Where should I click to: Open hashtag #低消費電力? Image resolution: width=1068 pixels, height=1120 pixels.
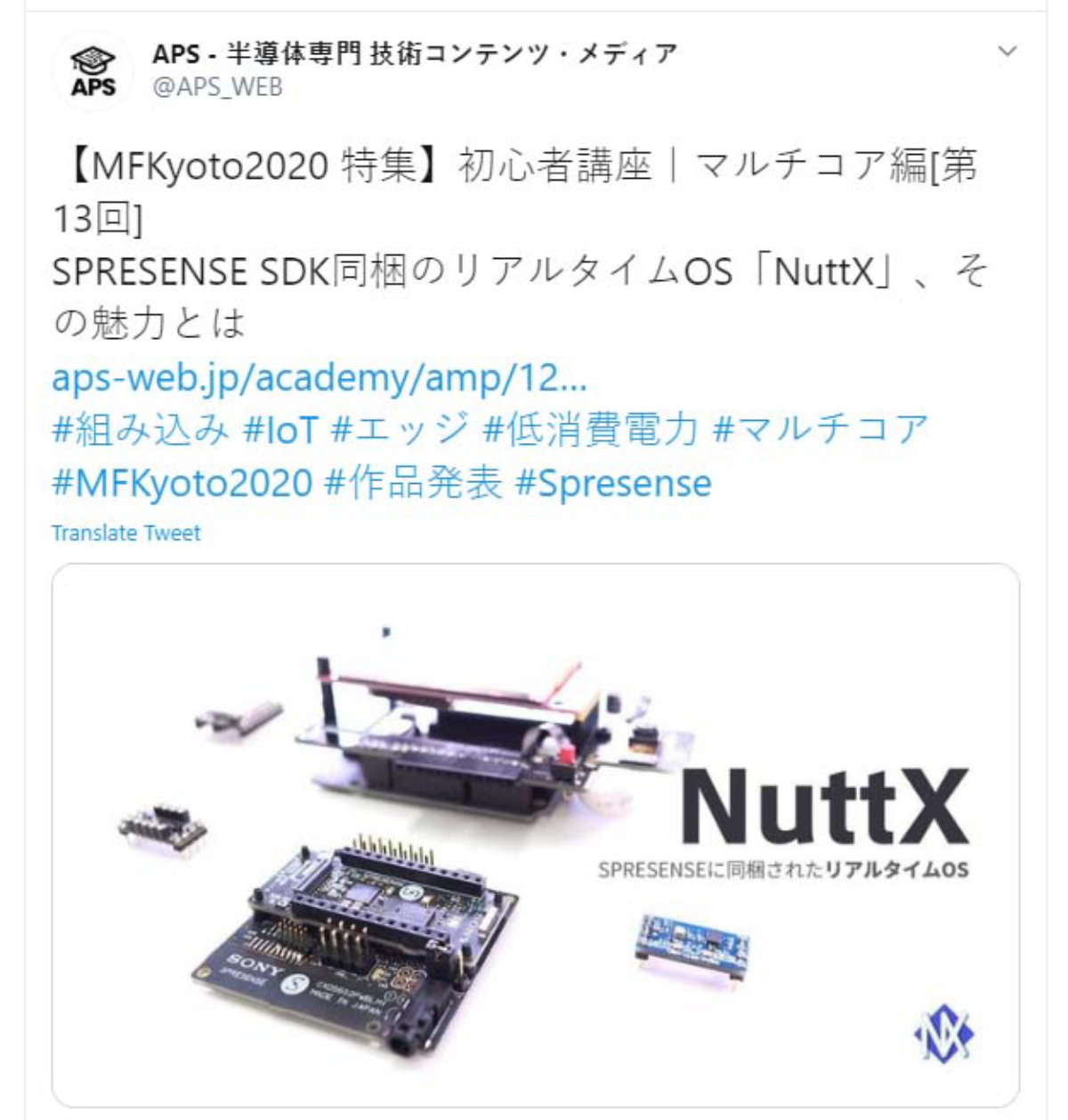[x=589, y=430]
